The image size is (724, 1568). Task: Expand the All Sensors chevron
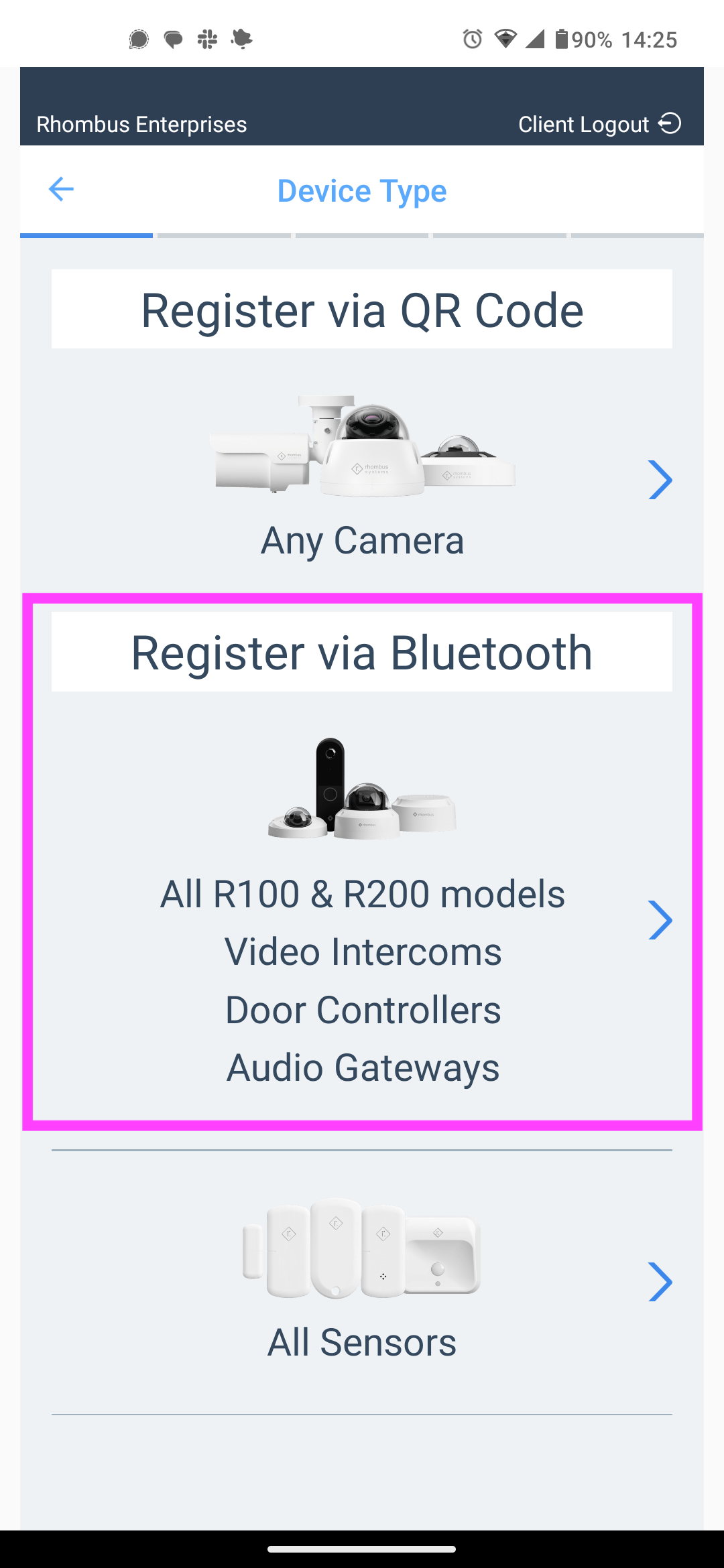click(x=660, y=1282)
